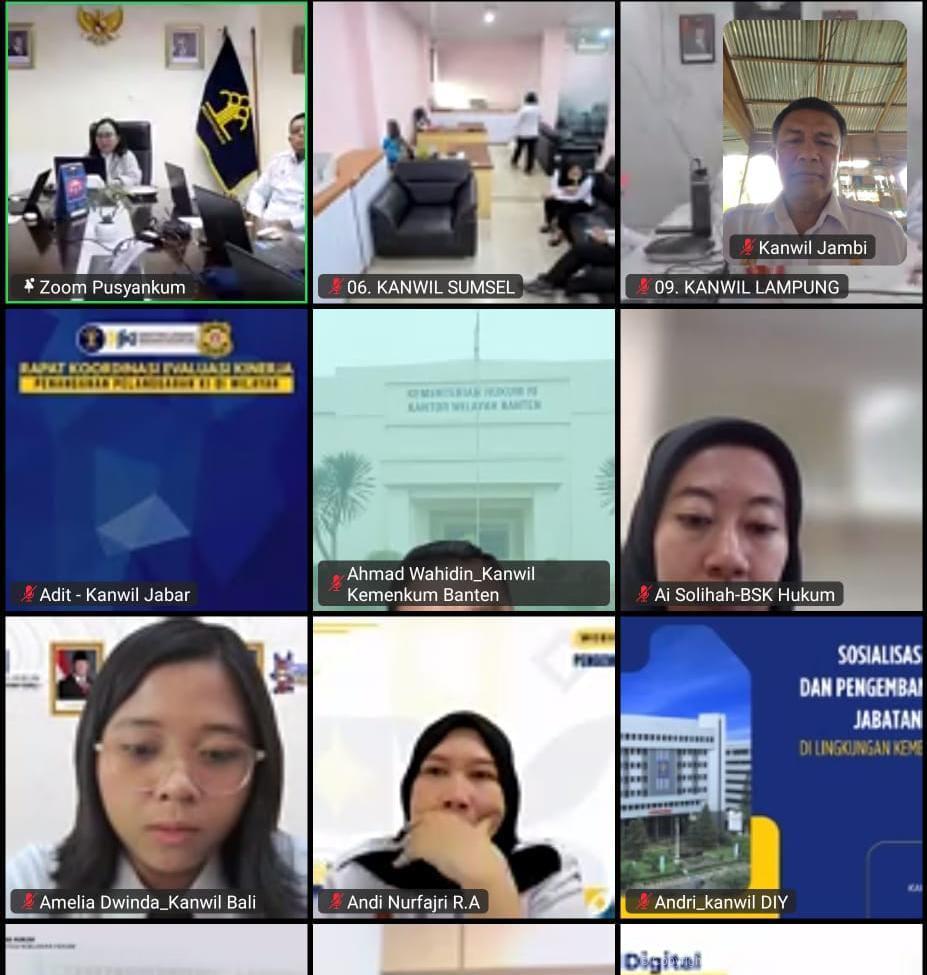Open Amelia Dwinda_Kanwil Bali's video tile
This screenshot has width=927, height=975.
tap(156, 767)
